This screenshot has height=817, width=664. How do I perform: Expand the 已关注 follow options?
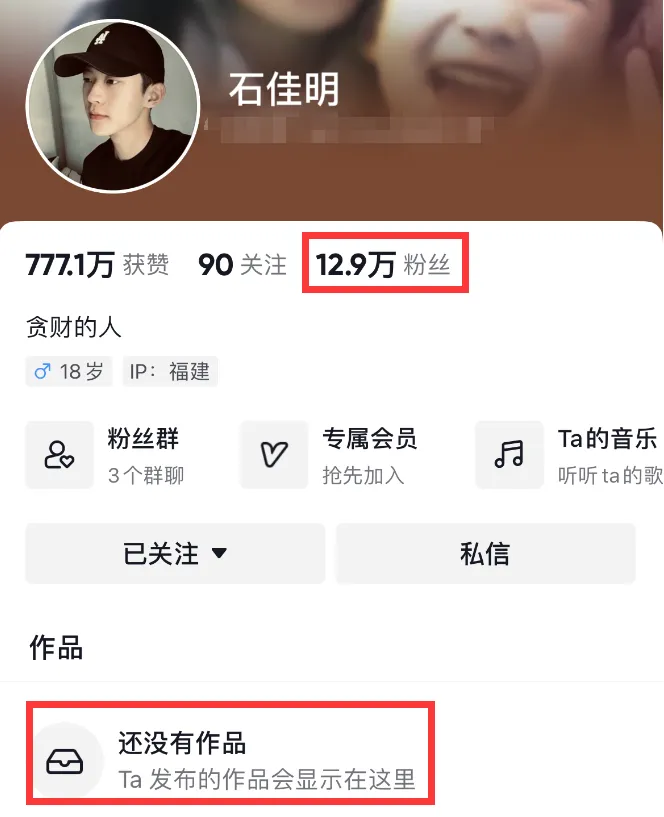175,553
